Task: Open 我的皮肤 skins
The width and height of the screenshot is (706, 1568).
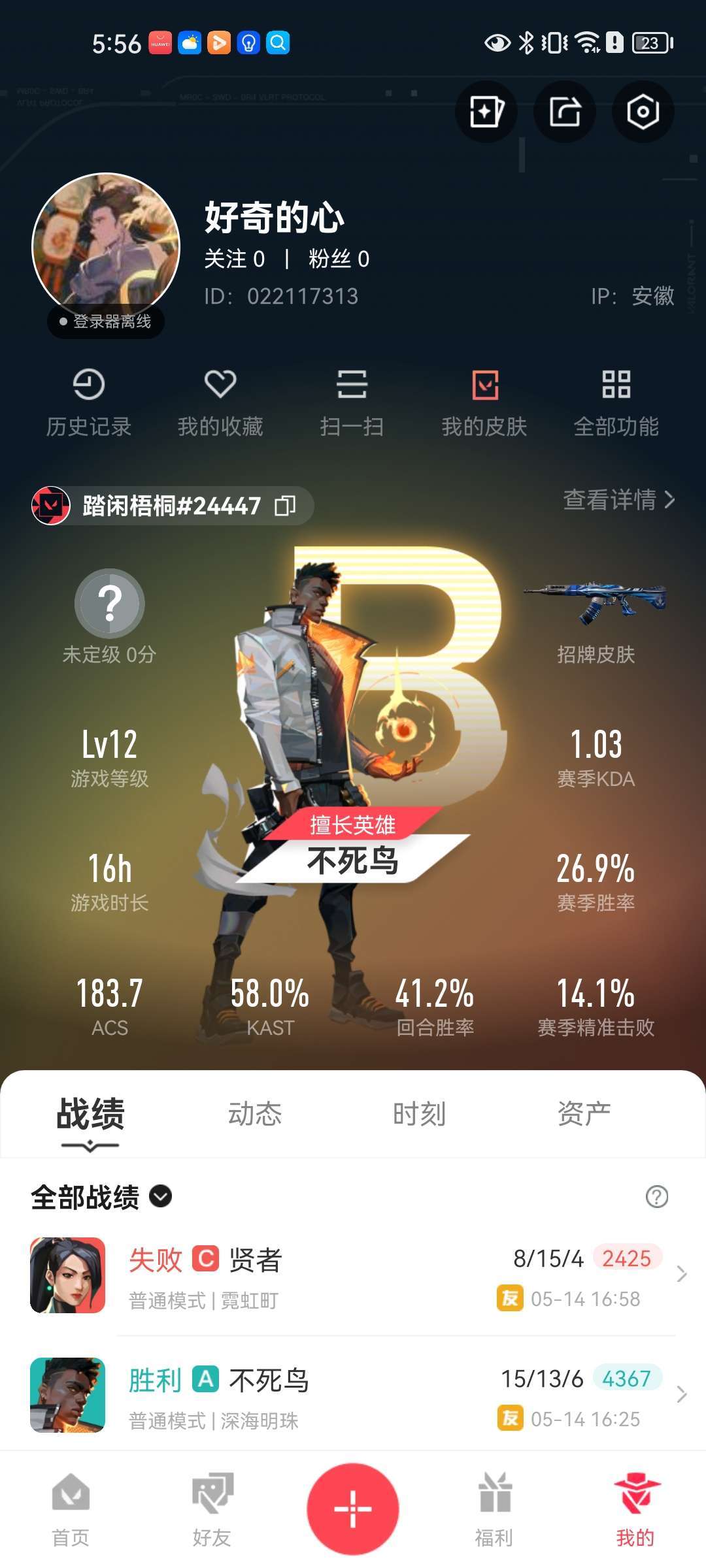Action: point(484,403)
